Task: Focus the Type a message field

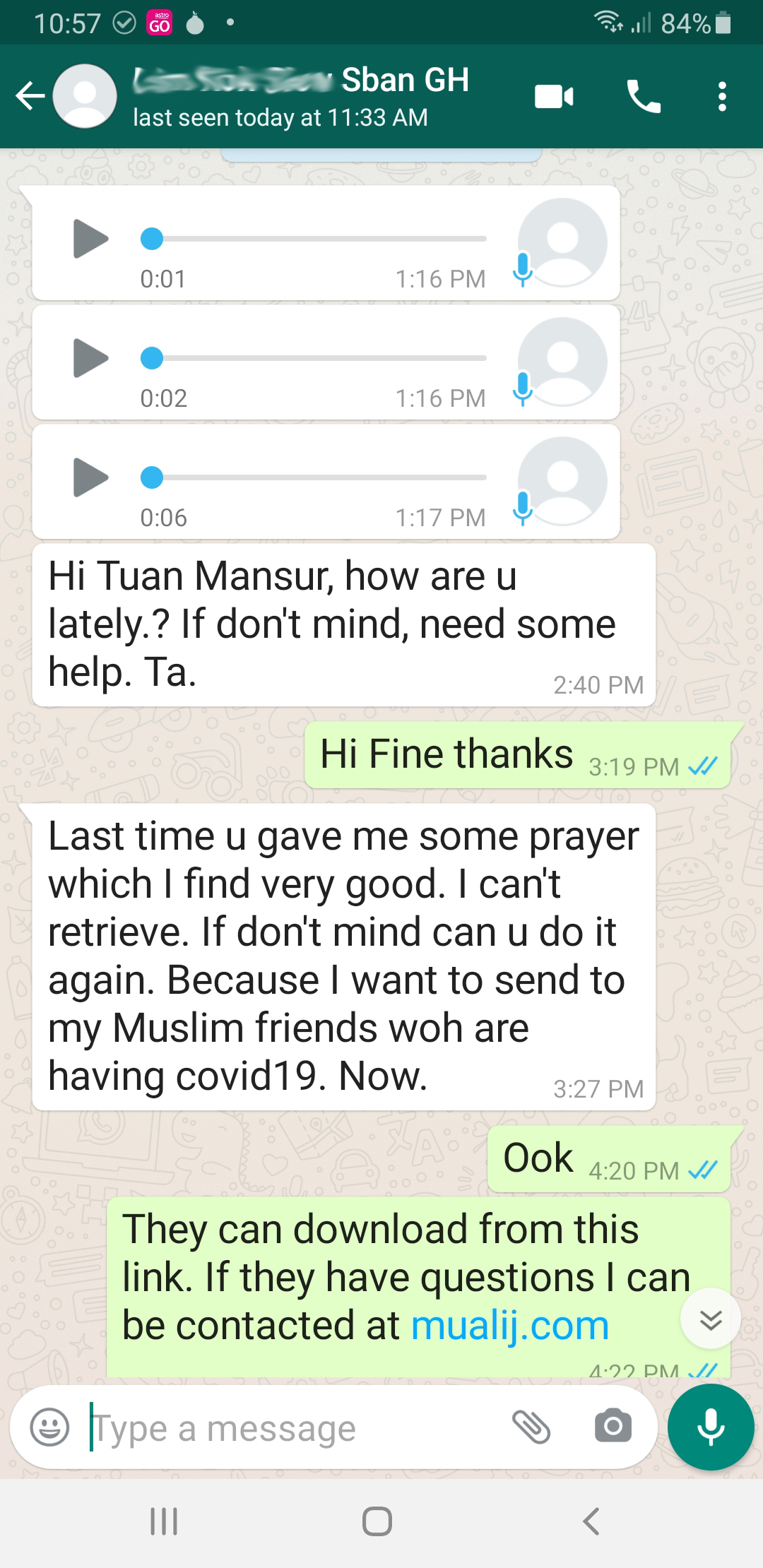Action: click(297, 1428)
